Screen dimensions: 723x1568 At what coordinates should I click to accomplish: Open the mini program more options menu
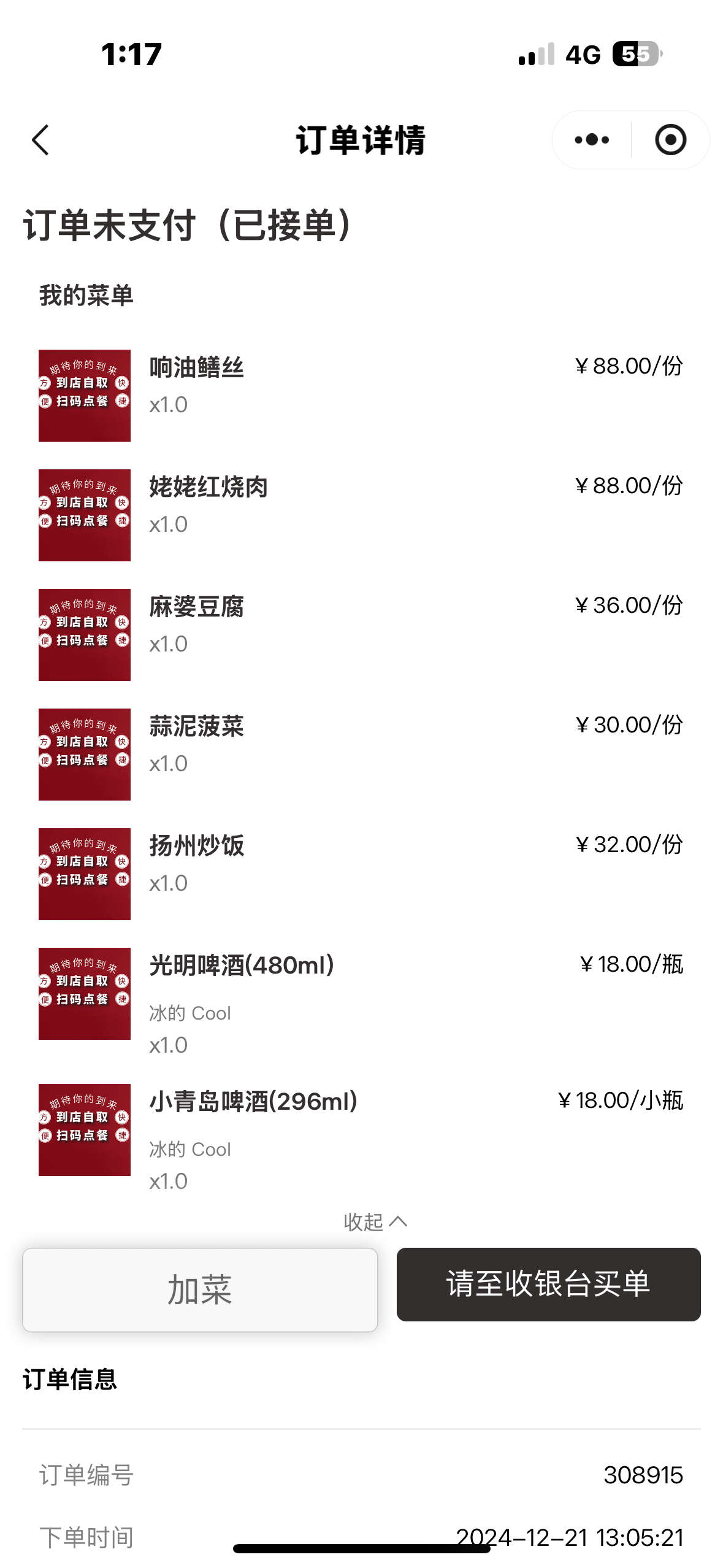pyautogui.click(x=592, y=140)
